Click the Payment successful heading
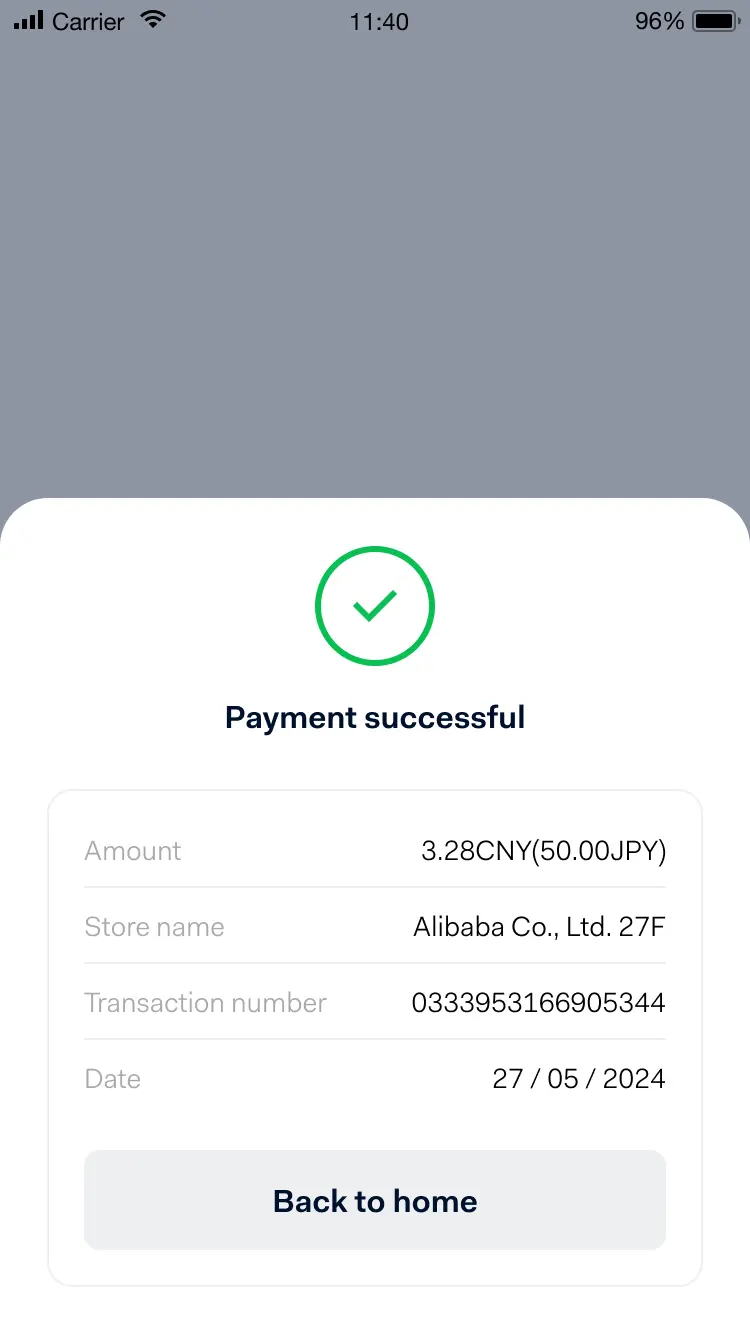 point(375,717)
